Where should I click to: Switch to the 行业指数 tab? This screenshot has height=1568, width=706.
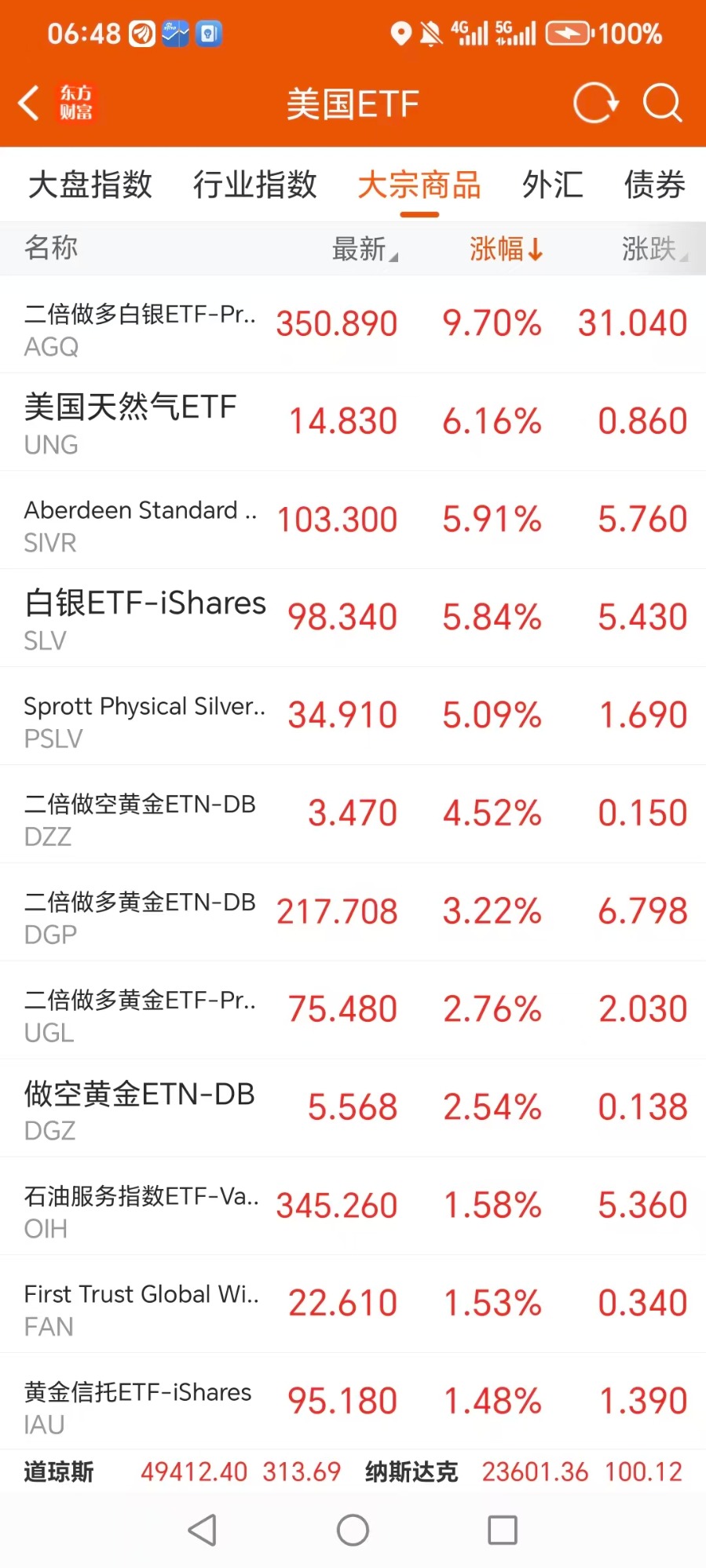(x=255, y=185)
